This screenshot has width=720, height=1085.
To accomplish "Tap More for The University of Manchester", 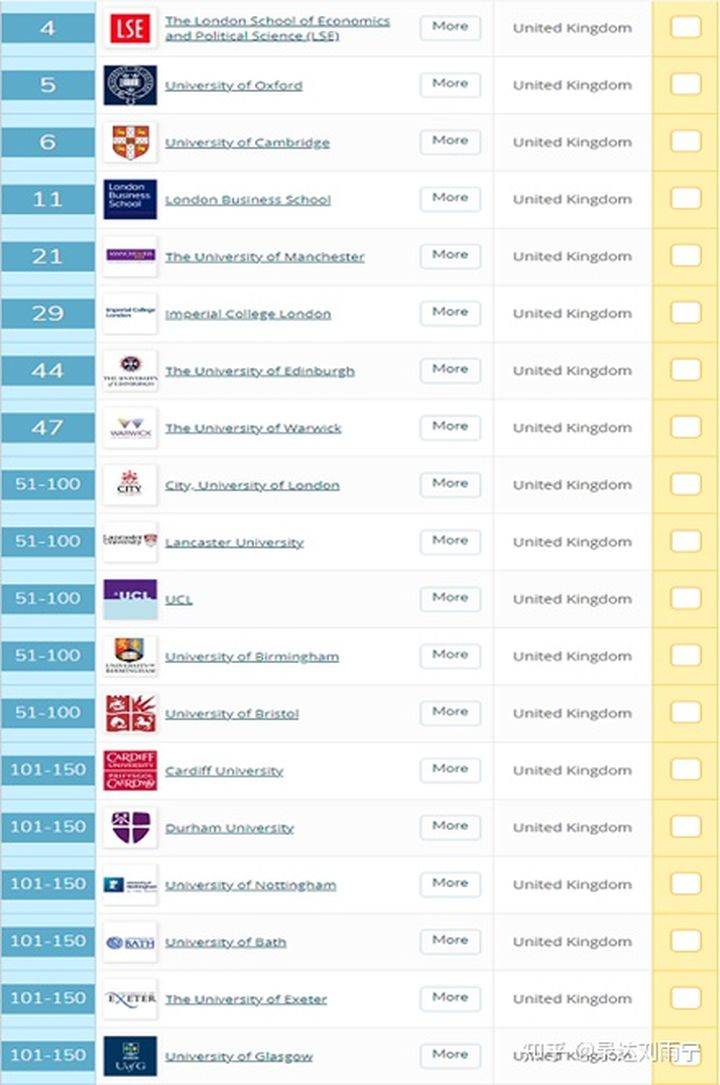I will (x=449, y=255).
